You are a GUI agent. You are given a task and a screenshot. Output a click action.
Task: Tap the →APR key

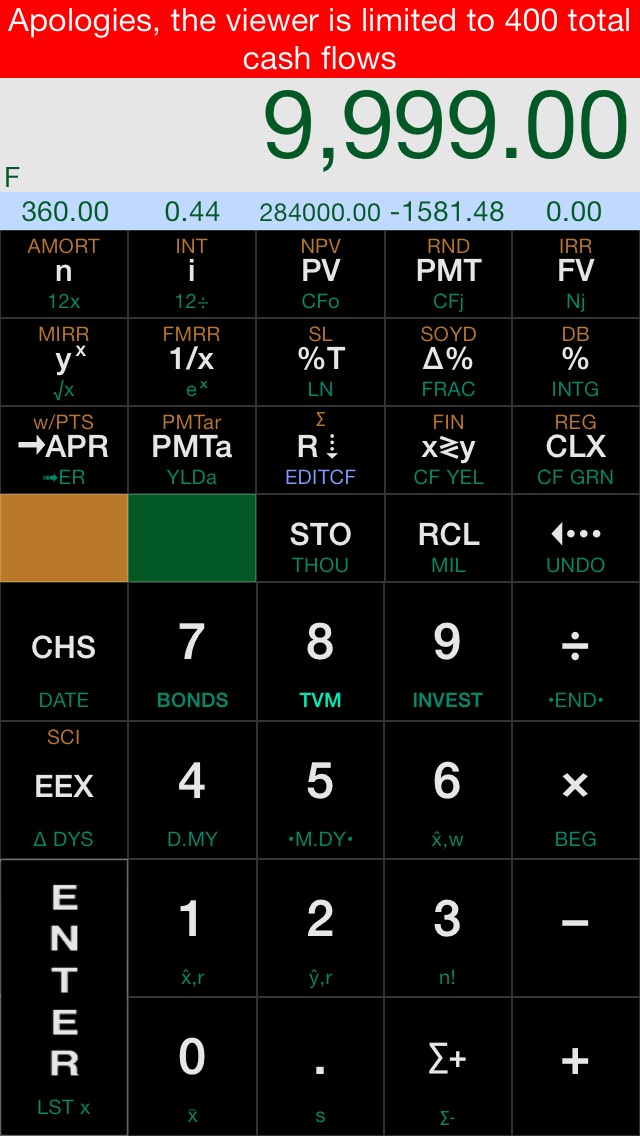pyautogui.click(x=64, y=450)
